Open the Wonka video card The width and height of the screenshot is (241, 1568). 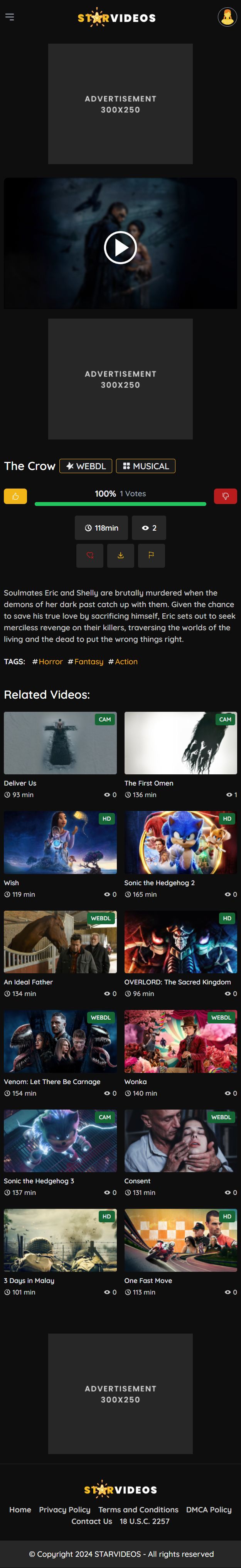pos(180,1042)
